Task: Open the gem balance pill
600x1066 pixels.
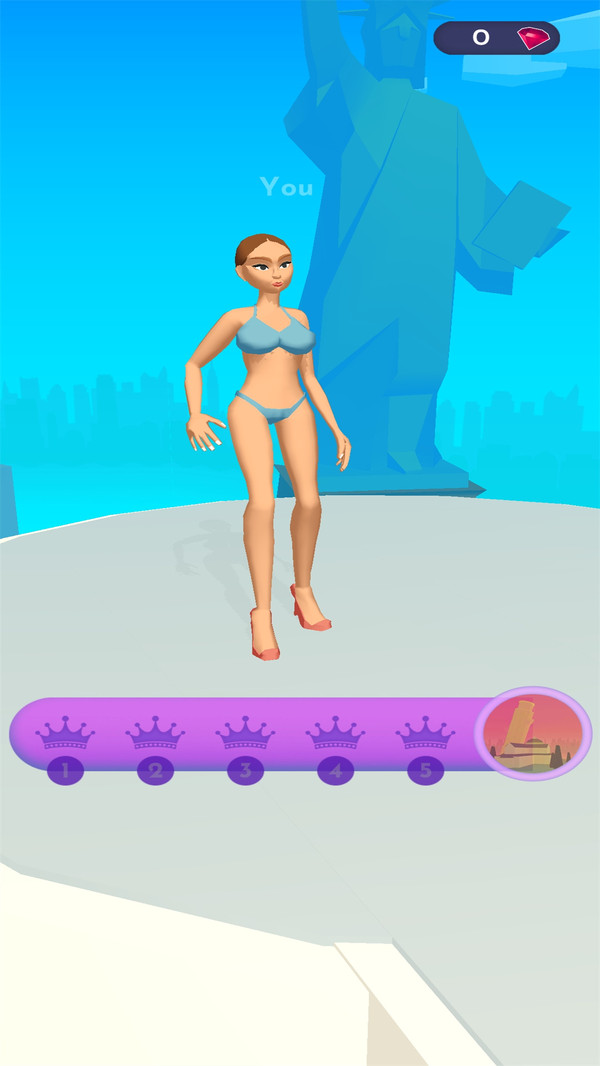Action: click(496, 38)
